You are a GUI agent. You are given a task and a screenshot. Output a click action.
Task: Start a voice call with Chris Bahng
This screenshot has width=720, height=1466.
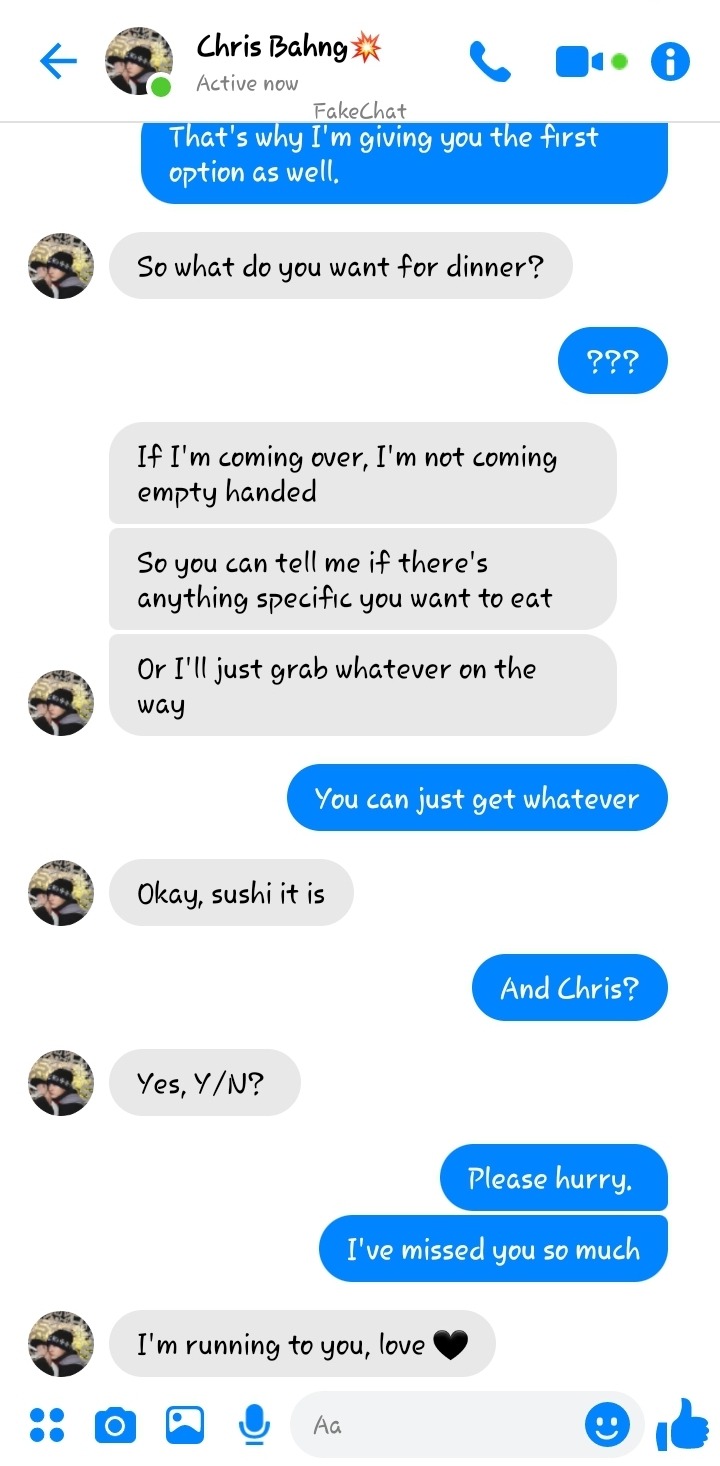pos(490,62)
